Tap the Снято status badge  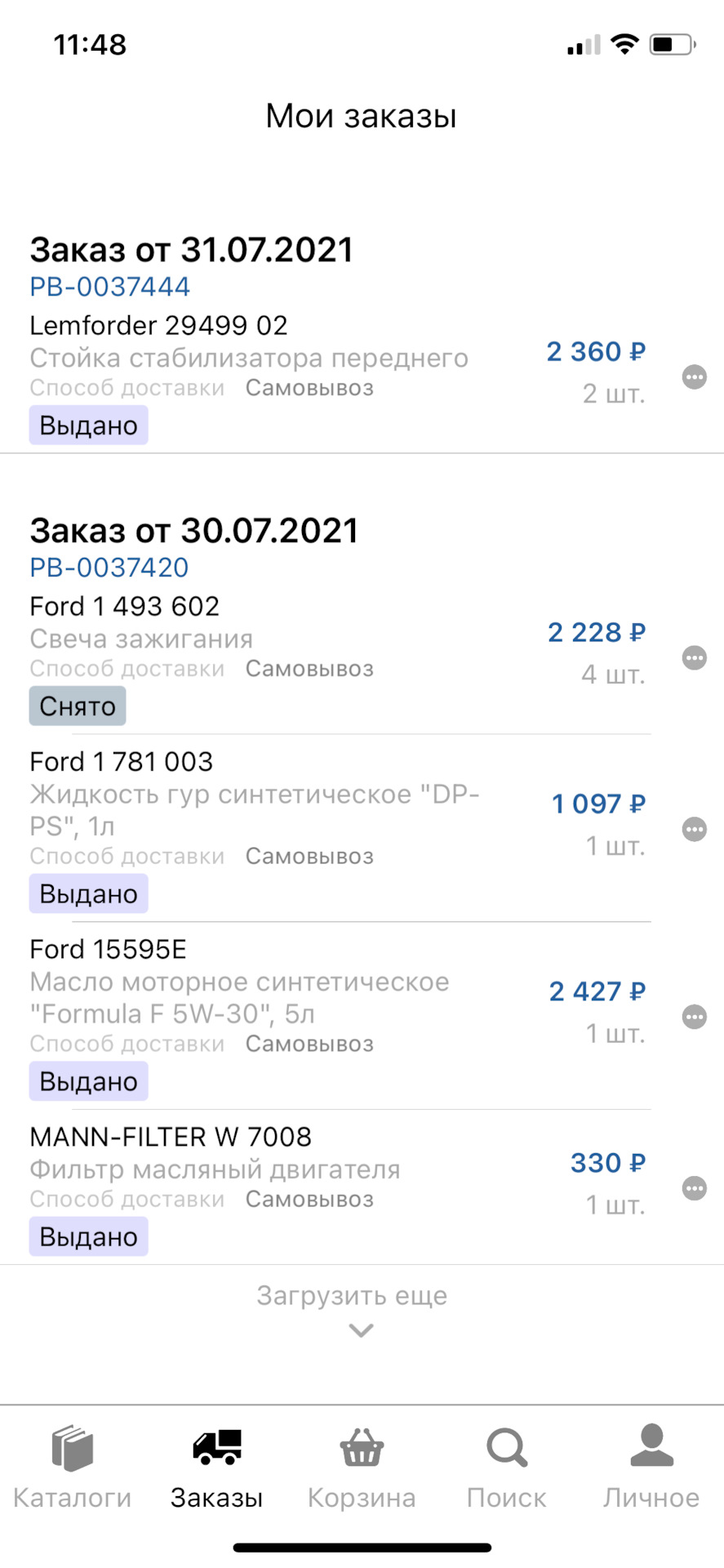coord(77,706)
